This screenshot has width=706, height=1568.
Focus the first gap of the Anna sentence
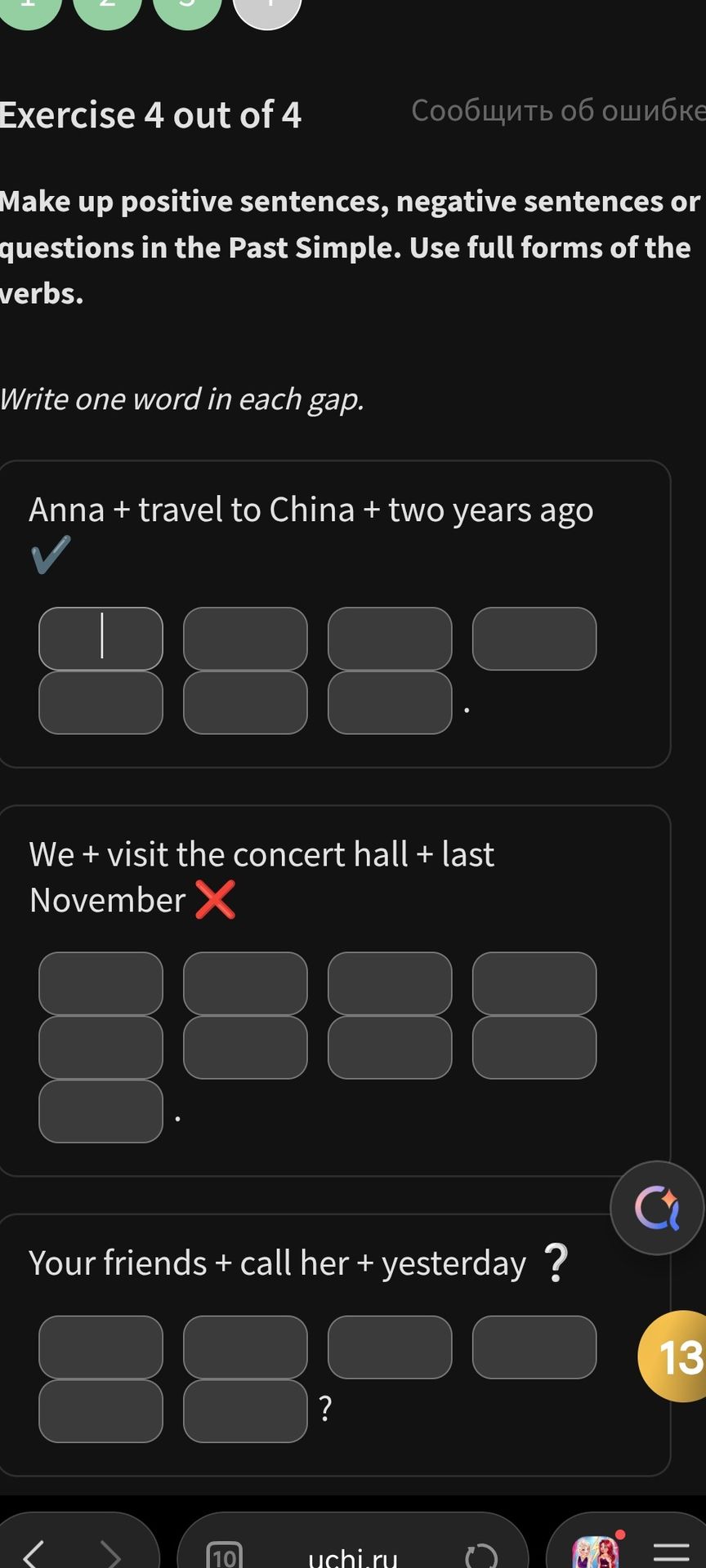[x=101, y=639]
